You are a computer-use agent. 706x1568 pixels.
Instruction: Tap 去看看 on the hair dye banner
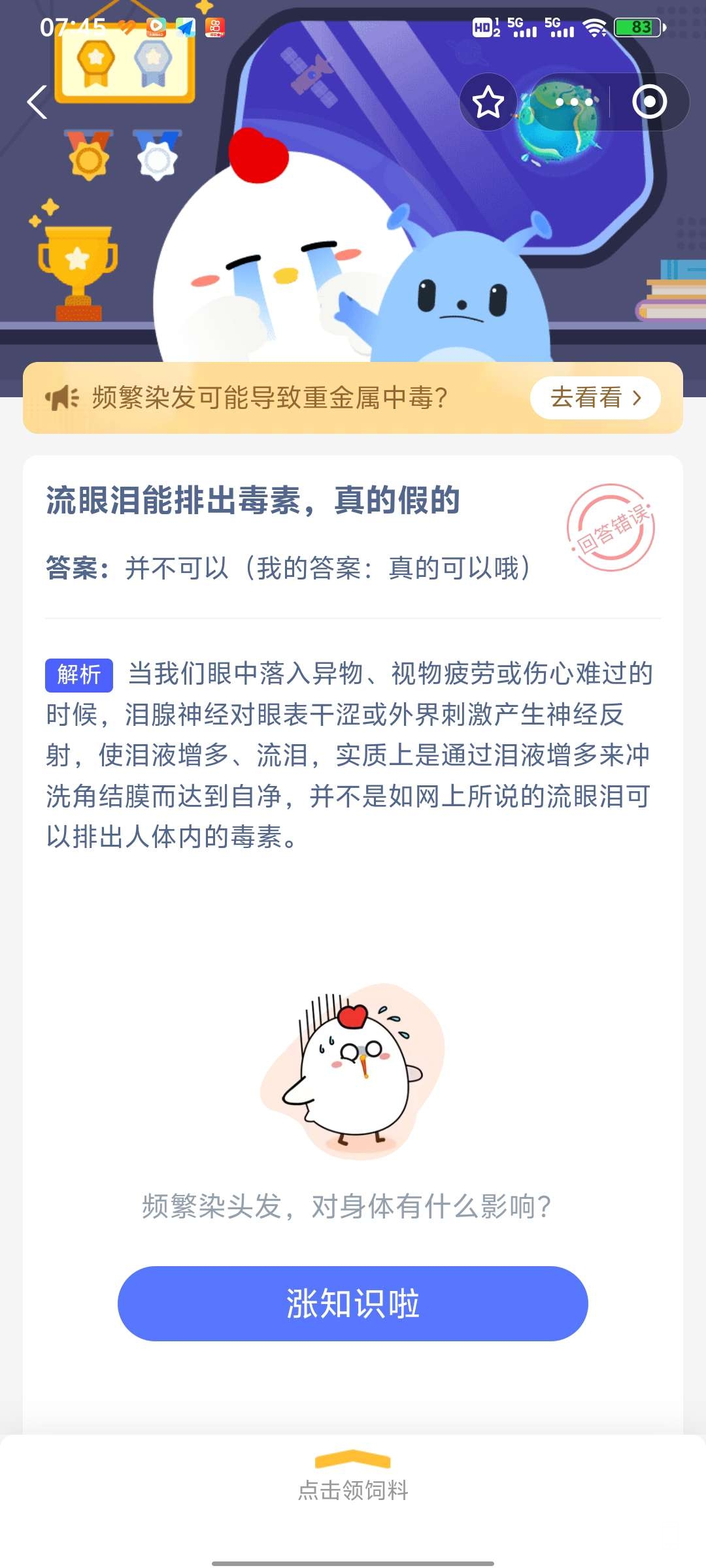click(x=595, y=397)
